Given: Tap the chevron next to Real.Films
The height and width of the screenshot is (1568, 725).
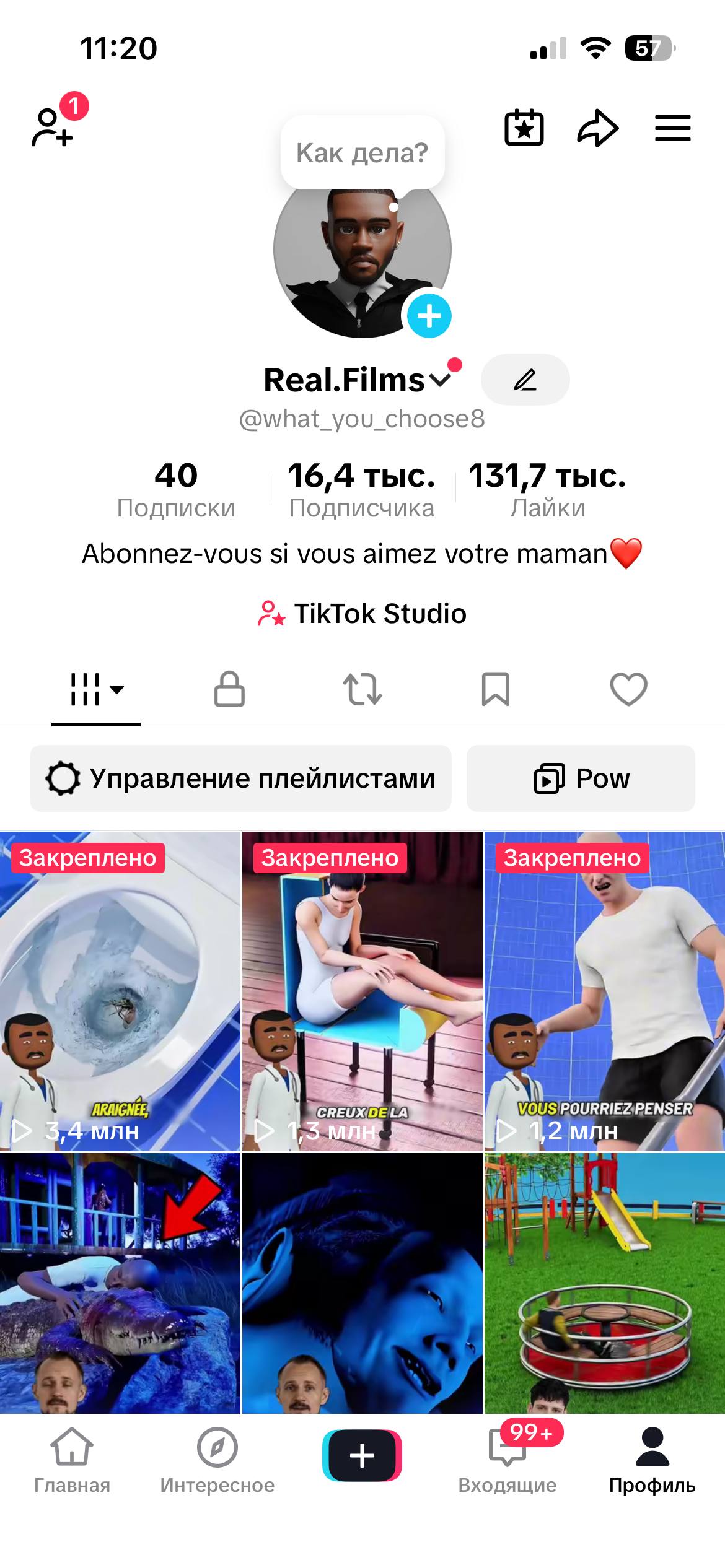Looking at the screenshot, I should pos(440,380).
